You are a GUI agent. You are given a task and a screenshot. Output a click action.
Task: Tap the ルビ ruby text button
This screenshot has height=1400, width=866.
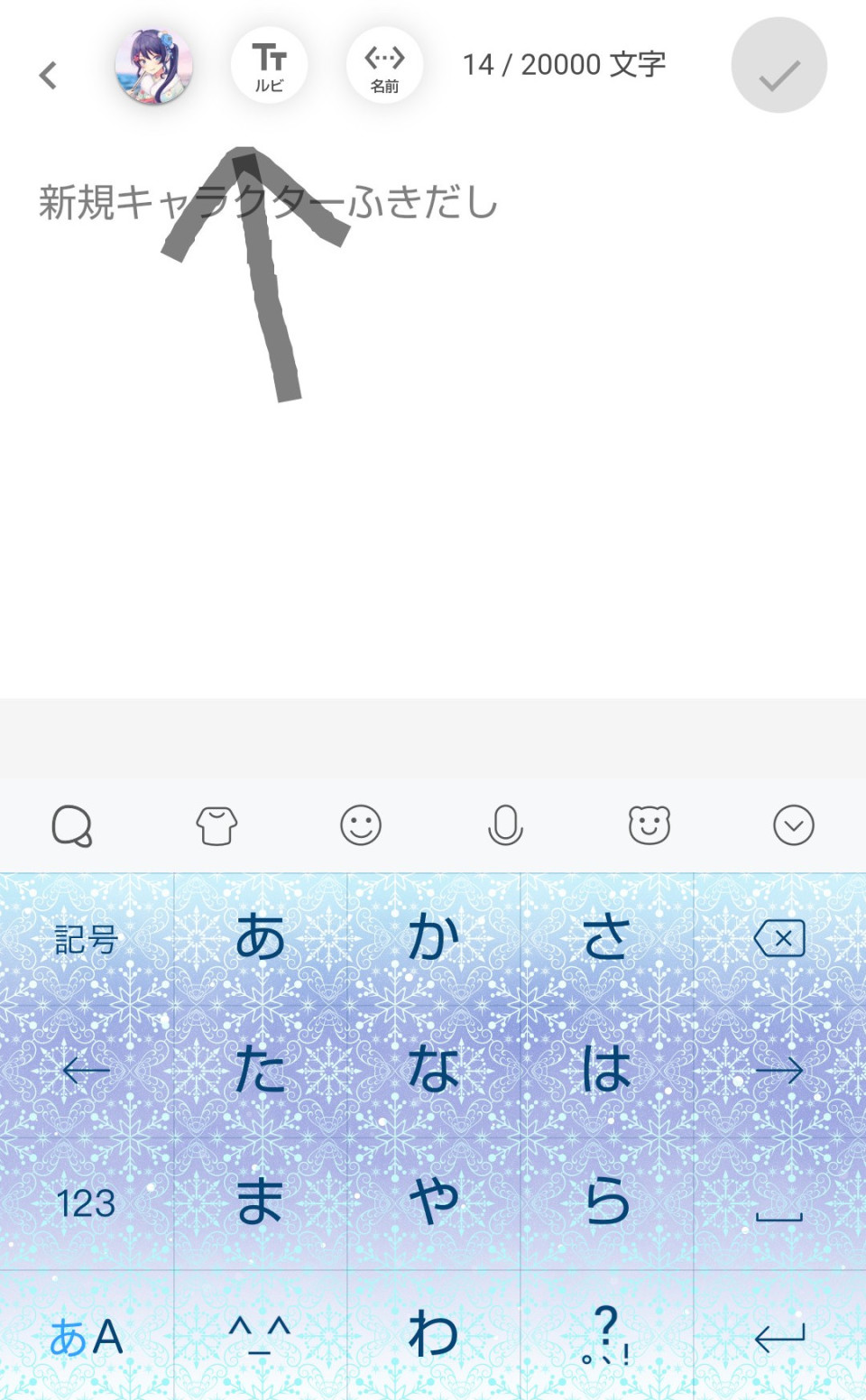(x=269, y=66)
